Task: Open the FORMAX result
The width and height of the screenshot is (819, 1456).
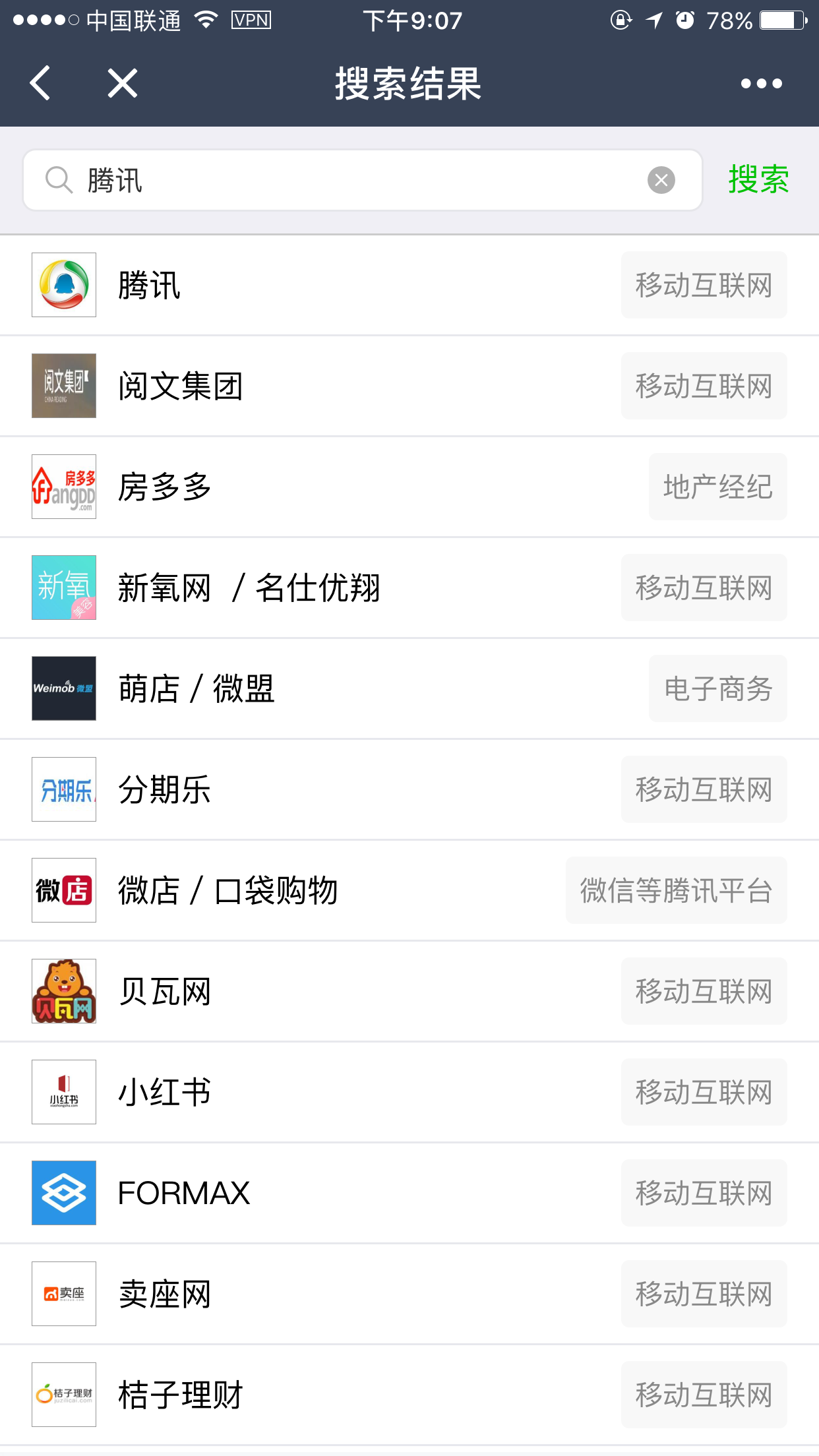Action: click(x=184, y=1194)
